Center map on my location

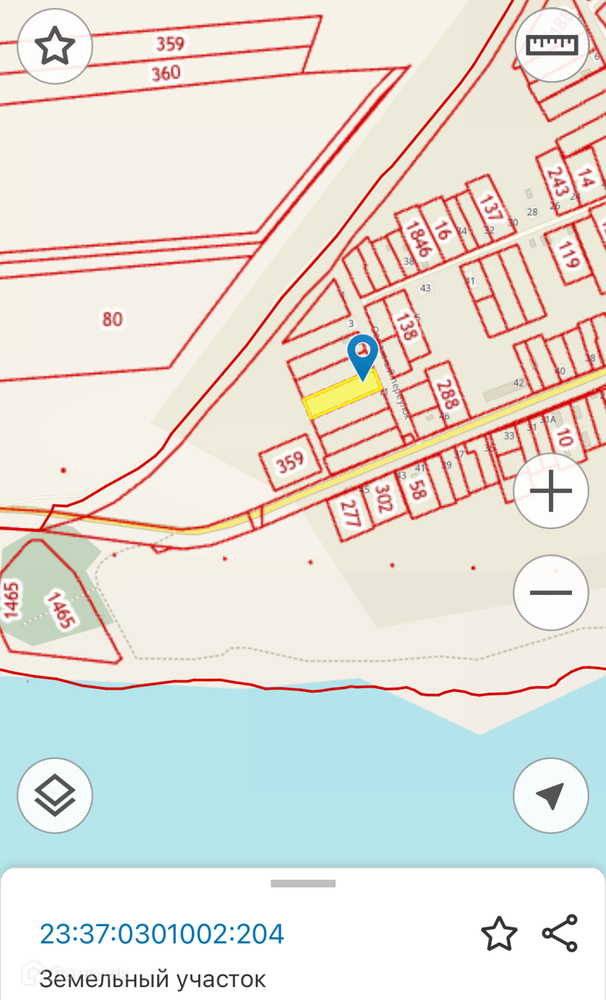(x=550, y=796)
